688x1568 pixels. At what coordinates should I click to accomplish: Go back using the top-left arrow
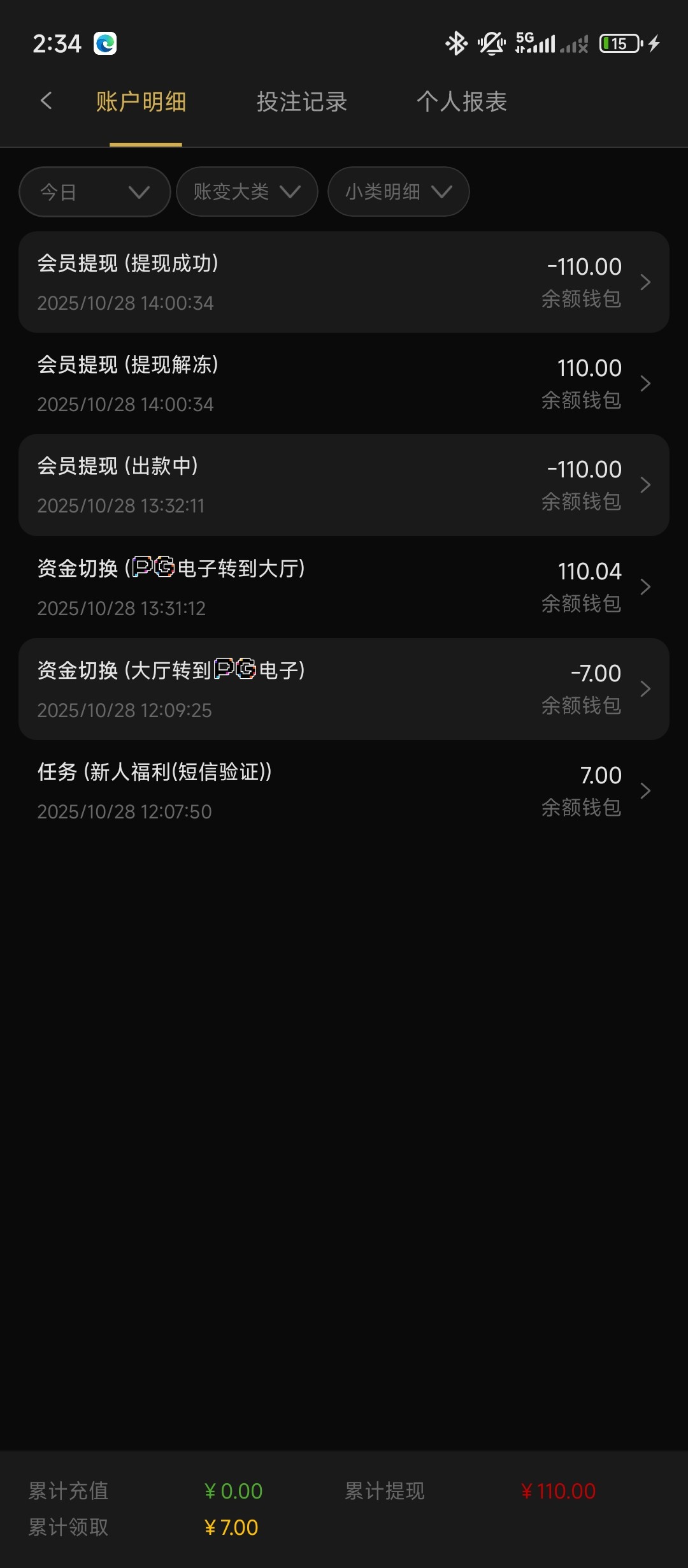(x=46, y=101)
